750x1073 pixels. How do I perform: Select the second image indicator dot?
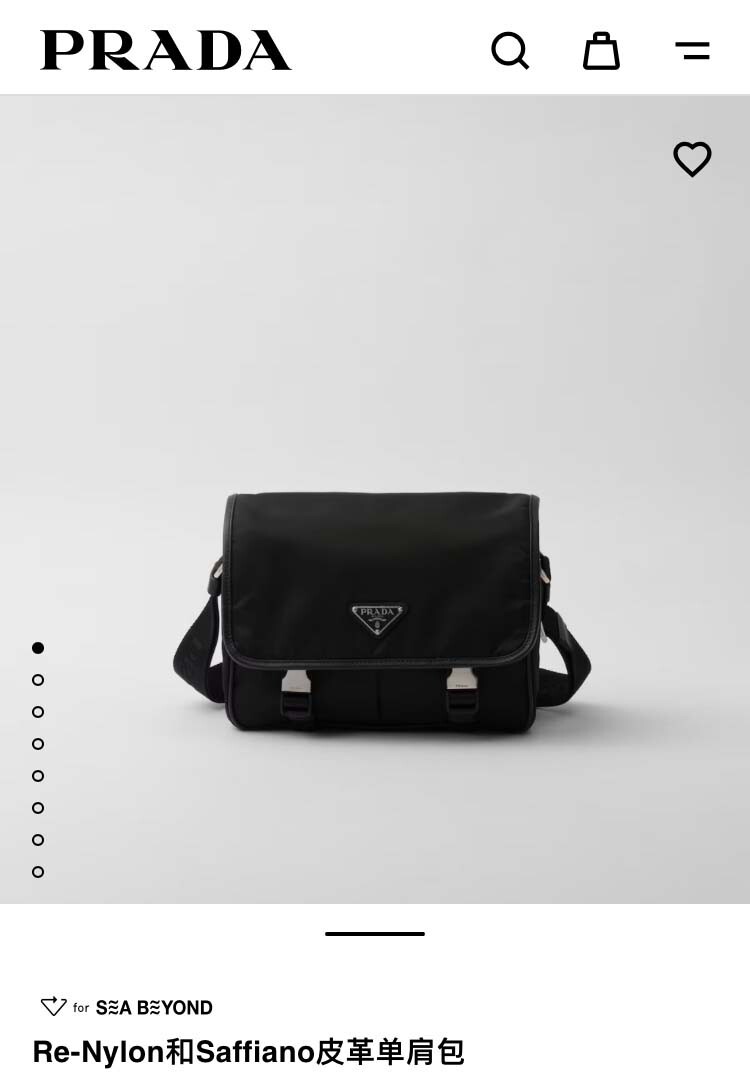pos(38,680)
